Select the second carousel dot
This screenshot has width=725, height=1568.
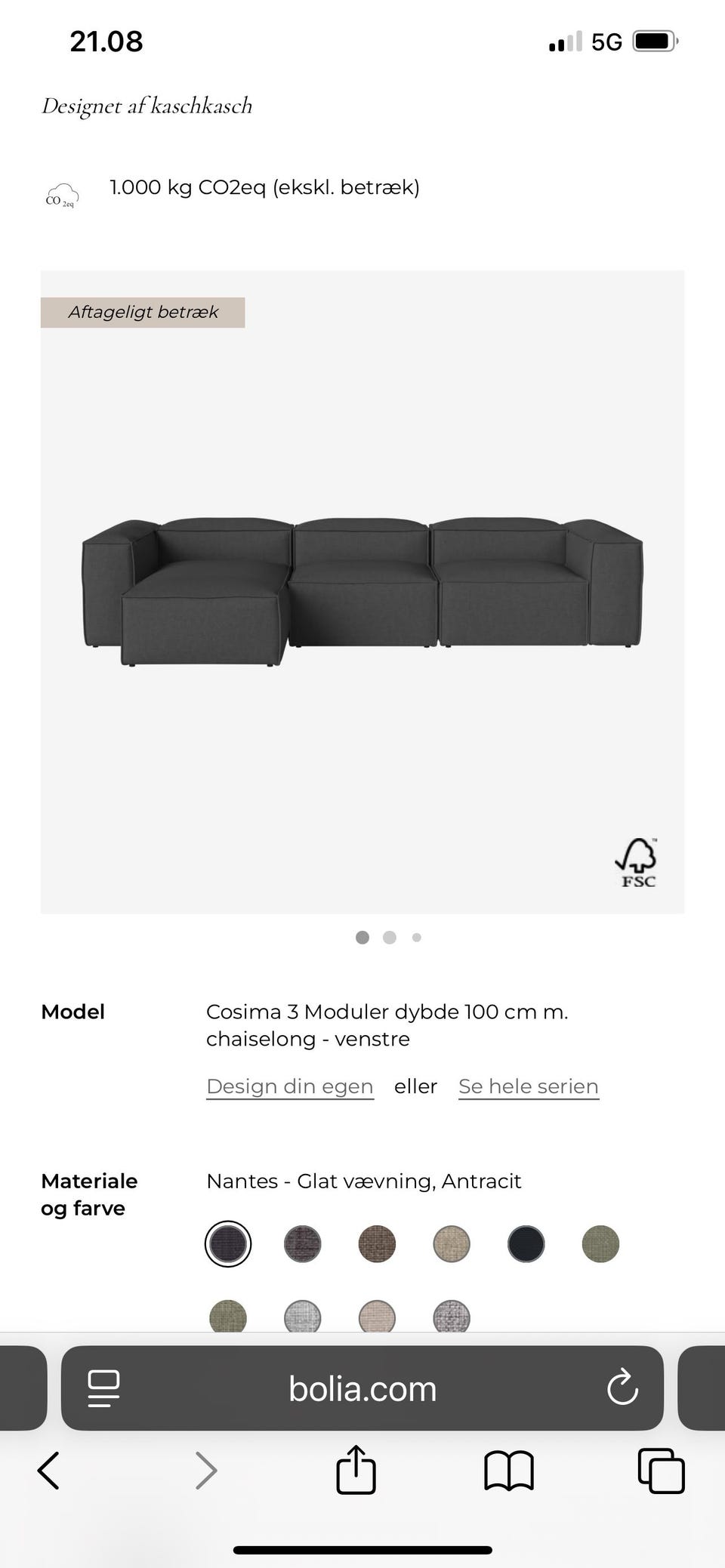click(x=390, y=938)
